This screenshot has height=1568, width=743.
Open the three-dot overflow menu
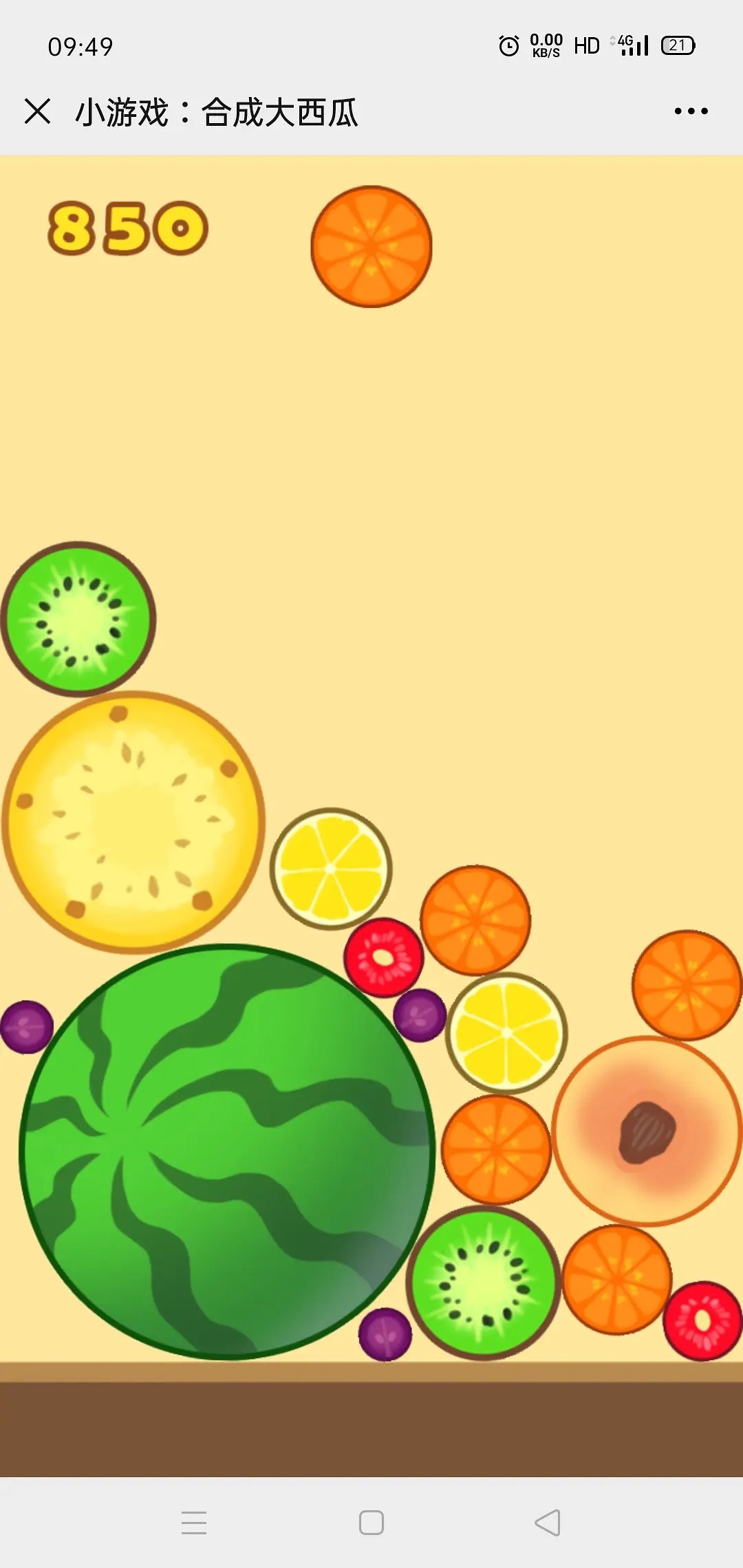tap(691, 111)
